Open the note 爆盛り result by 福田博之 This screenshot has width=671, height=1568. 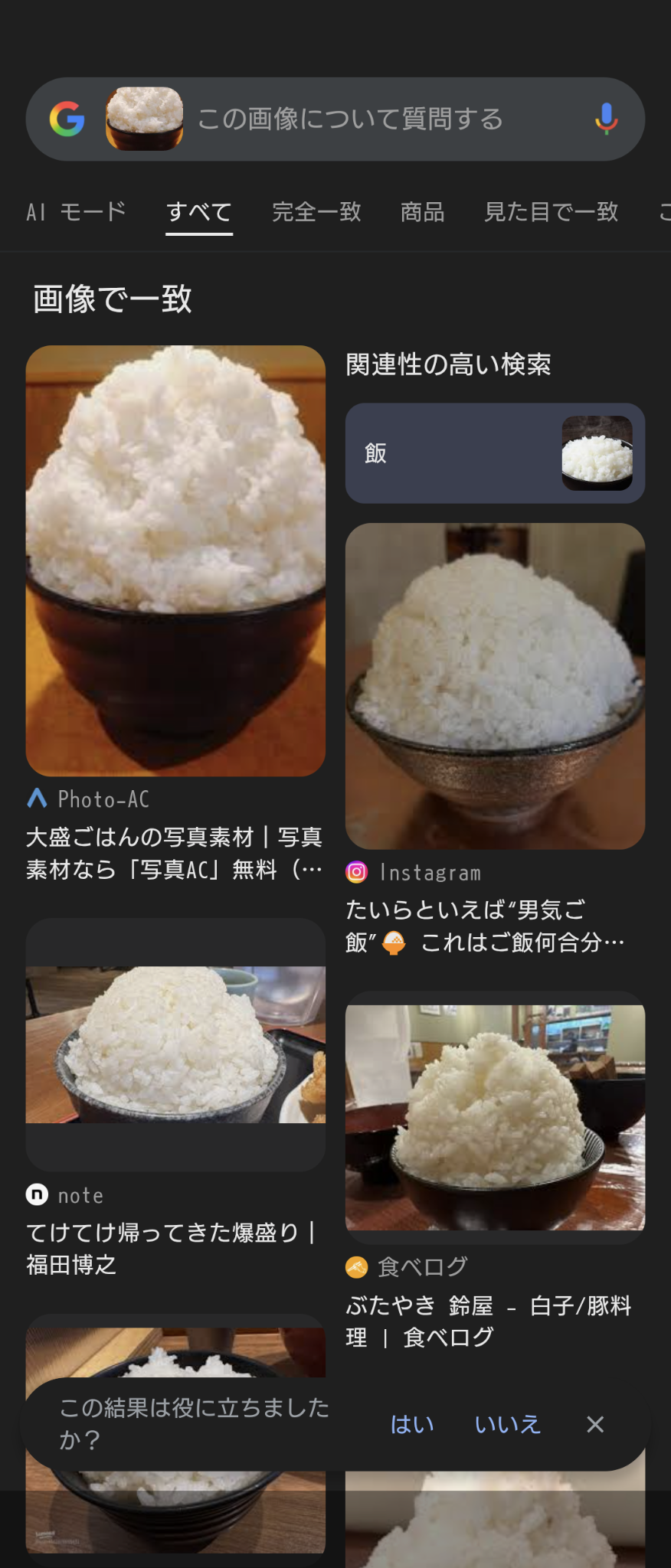(175, 1045)
